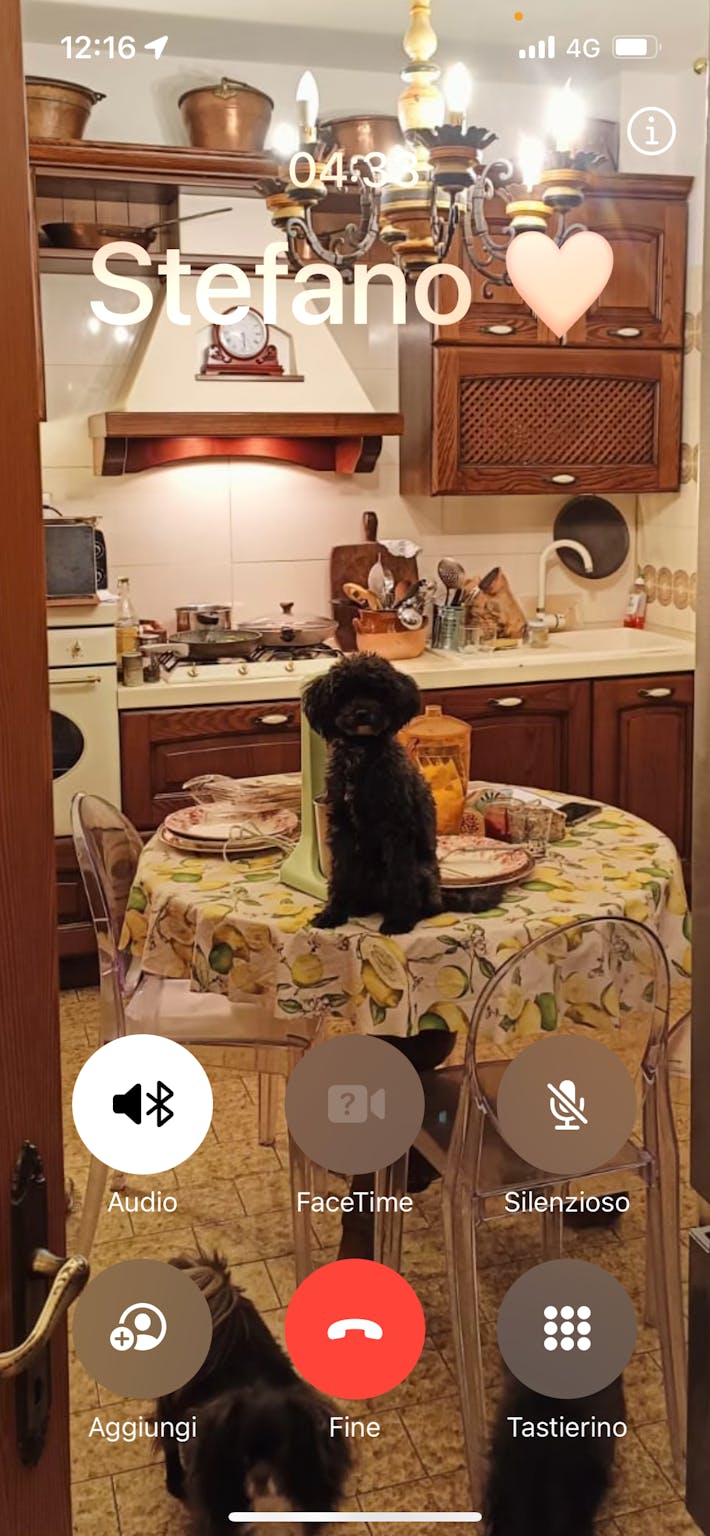End the call with Stefano
The width and height of the screenshot is (710, 1536).
tap(355, 1328)
